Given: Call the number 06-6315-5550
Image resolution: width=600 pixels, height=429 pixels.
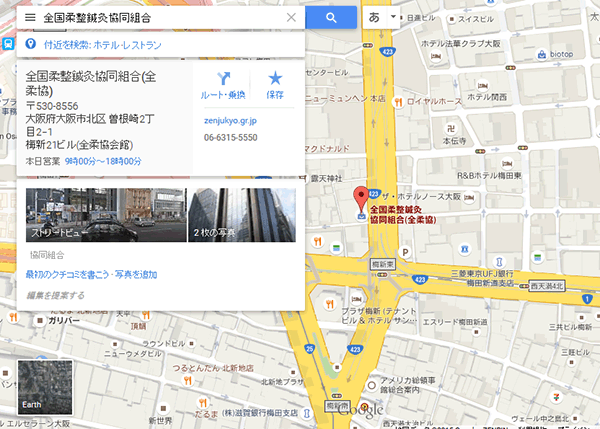Looking at the screenshot, I should click(x=231, y=137).
